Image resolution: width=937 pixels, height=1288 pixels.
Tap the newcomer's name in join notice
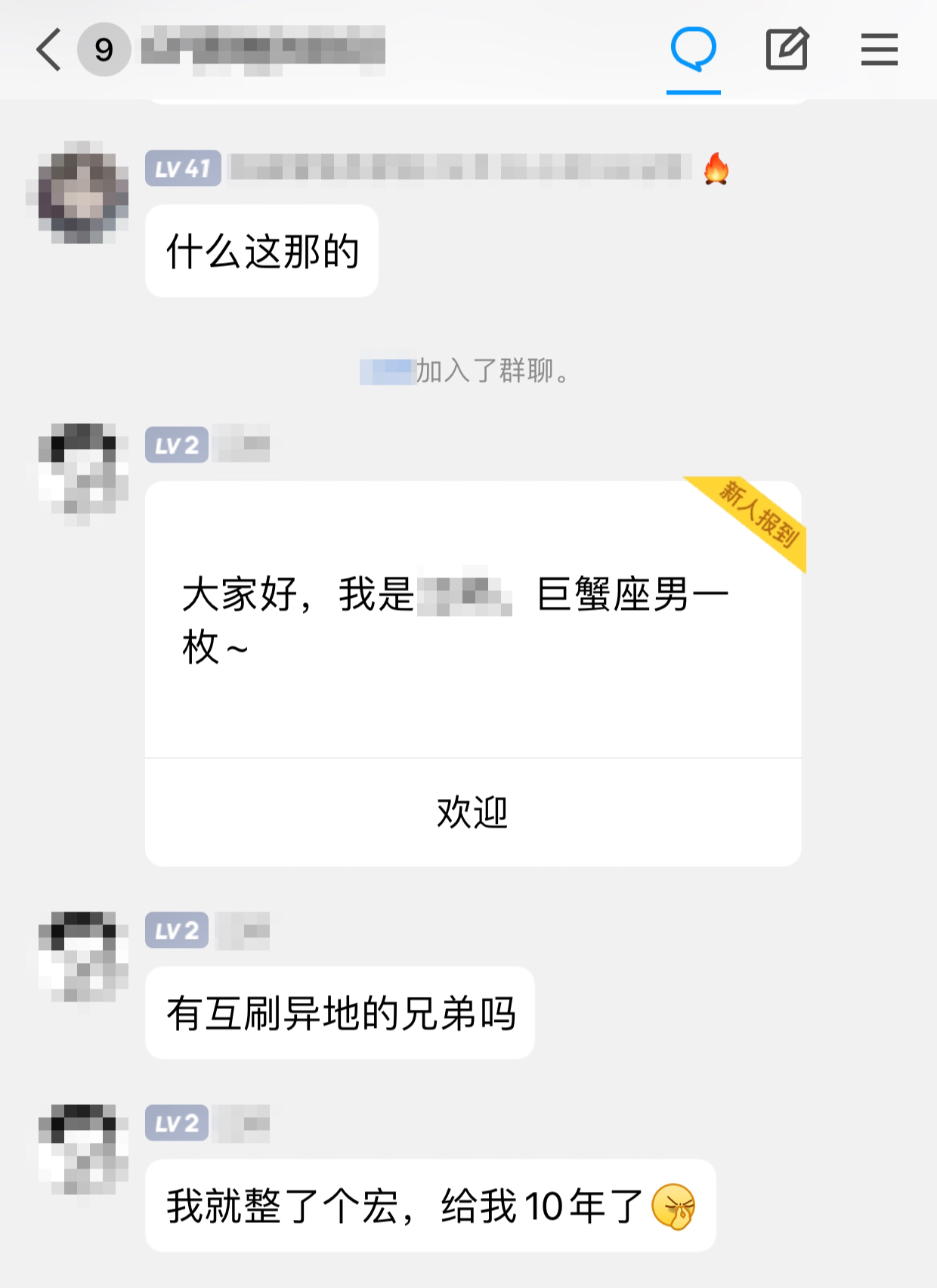(x=388, y=372)
